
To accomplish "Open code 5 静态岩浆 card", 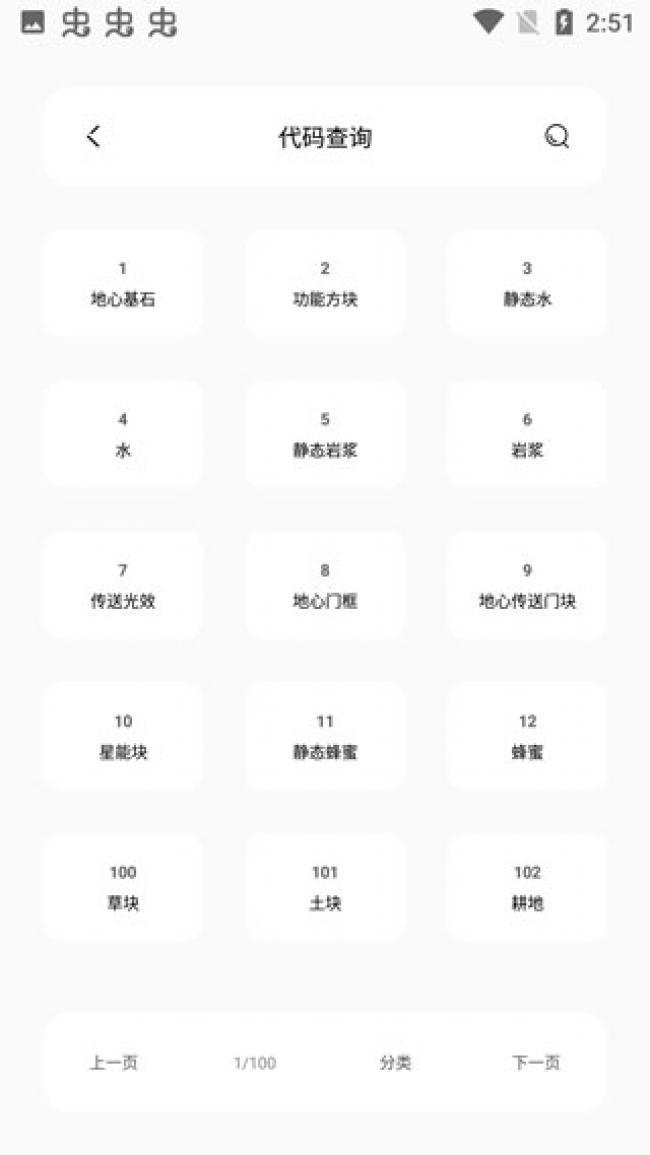I will tap(325, 435).
